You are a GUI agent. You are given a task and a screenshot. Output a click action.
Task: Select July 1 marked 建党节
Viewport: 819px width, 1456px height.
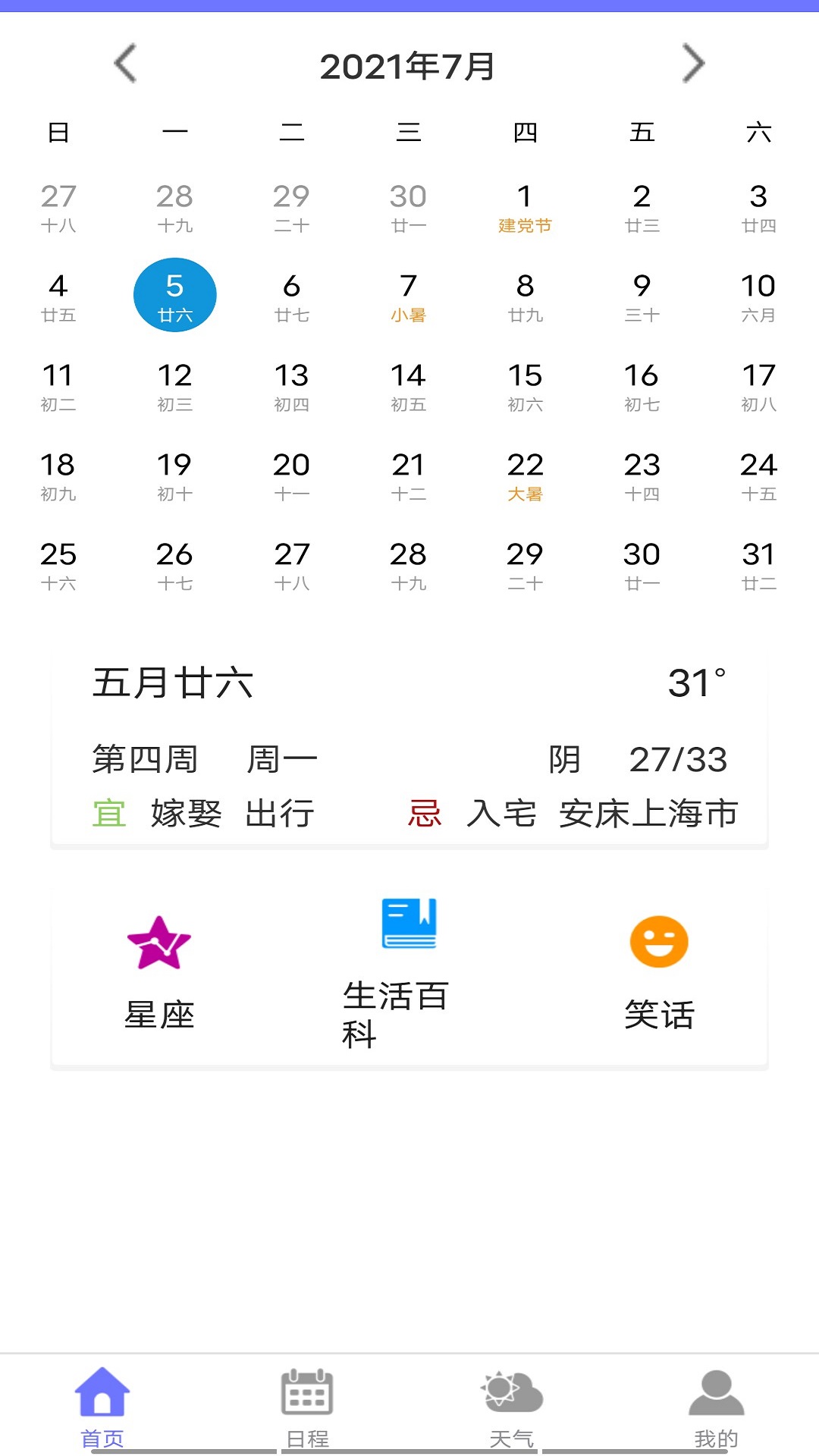pos(525,207)
